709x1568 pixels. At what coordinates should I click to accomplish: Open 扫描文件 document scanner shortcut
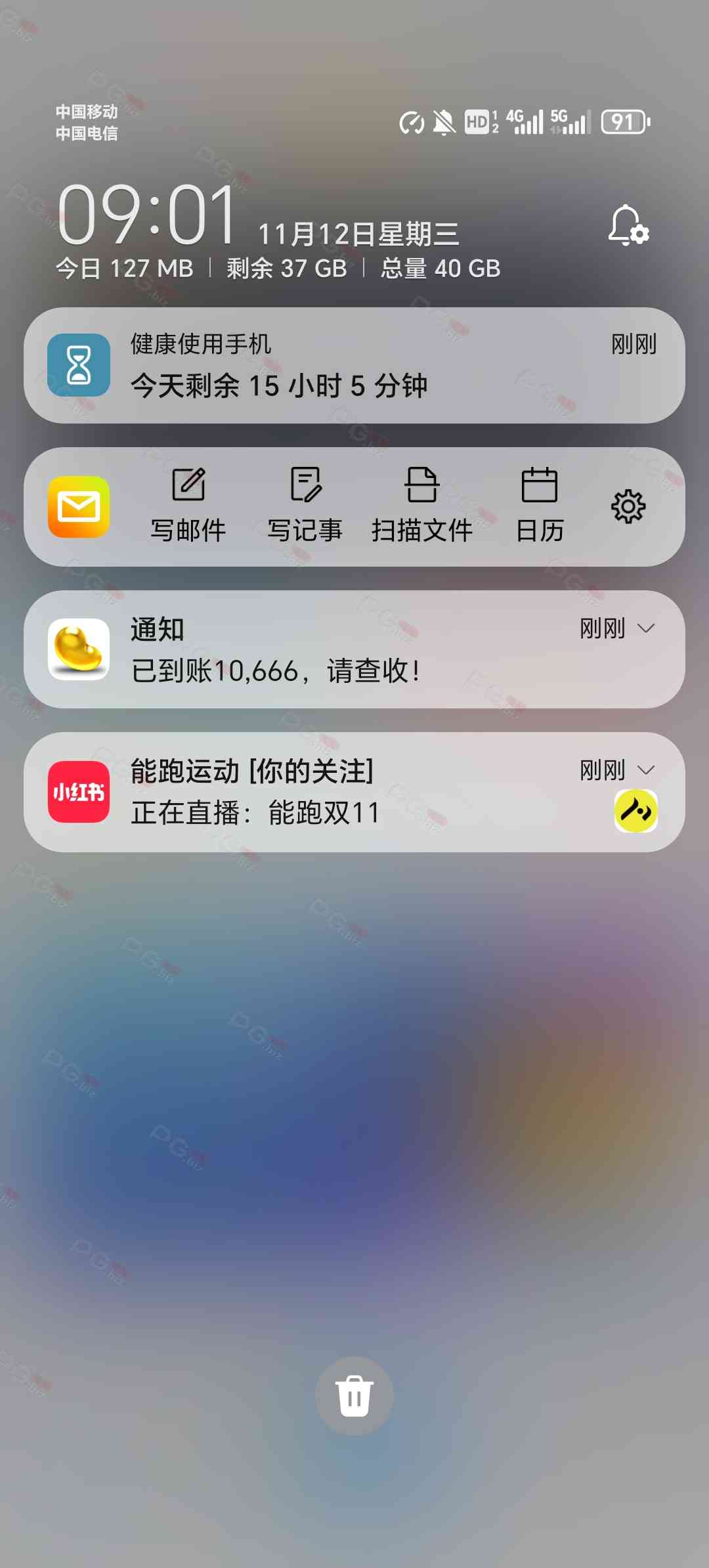[x=421, y=506]
